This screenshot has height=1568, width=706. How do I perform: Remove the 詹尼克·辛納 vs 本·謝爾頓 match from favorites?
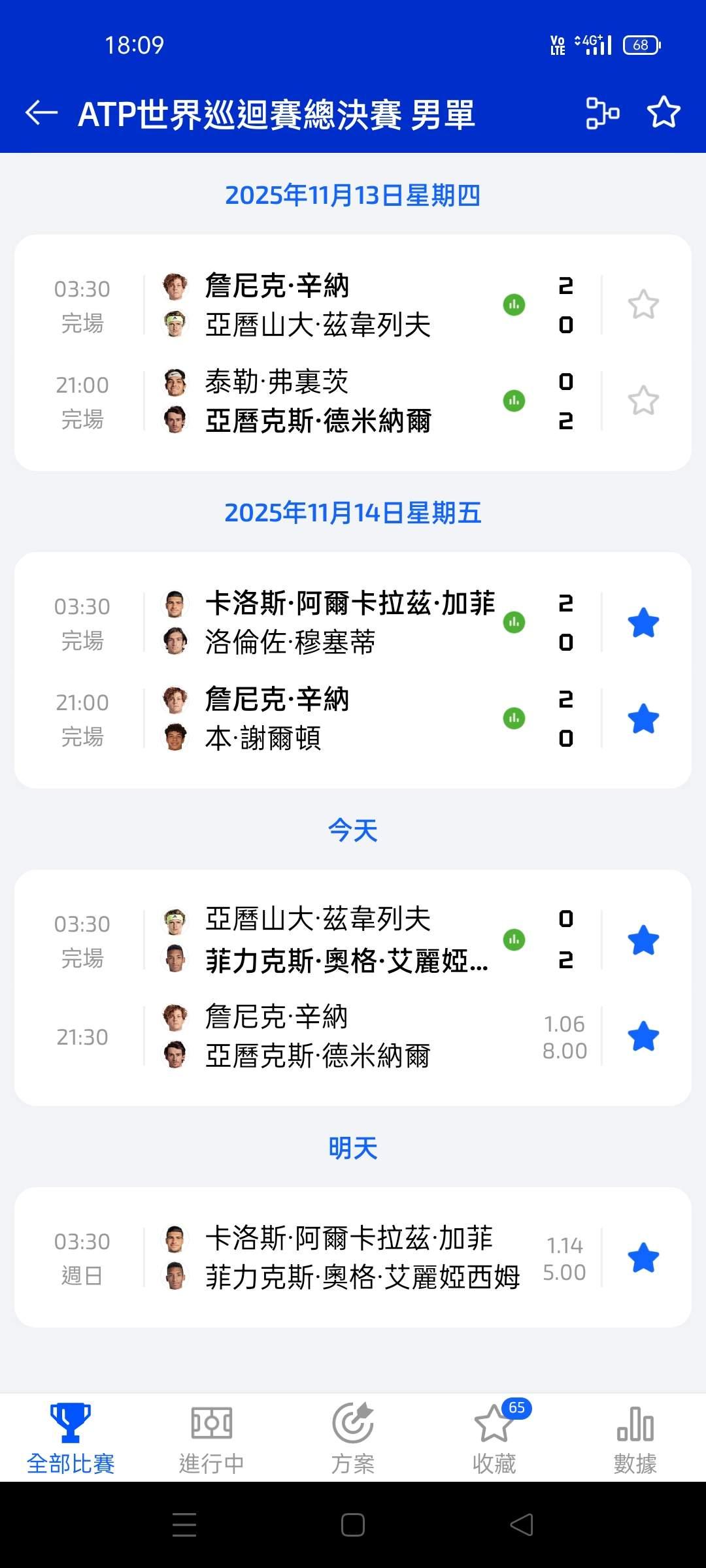pyautogui.click(x=643, y=719)
